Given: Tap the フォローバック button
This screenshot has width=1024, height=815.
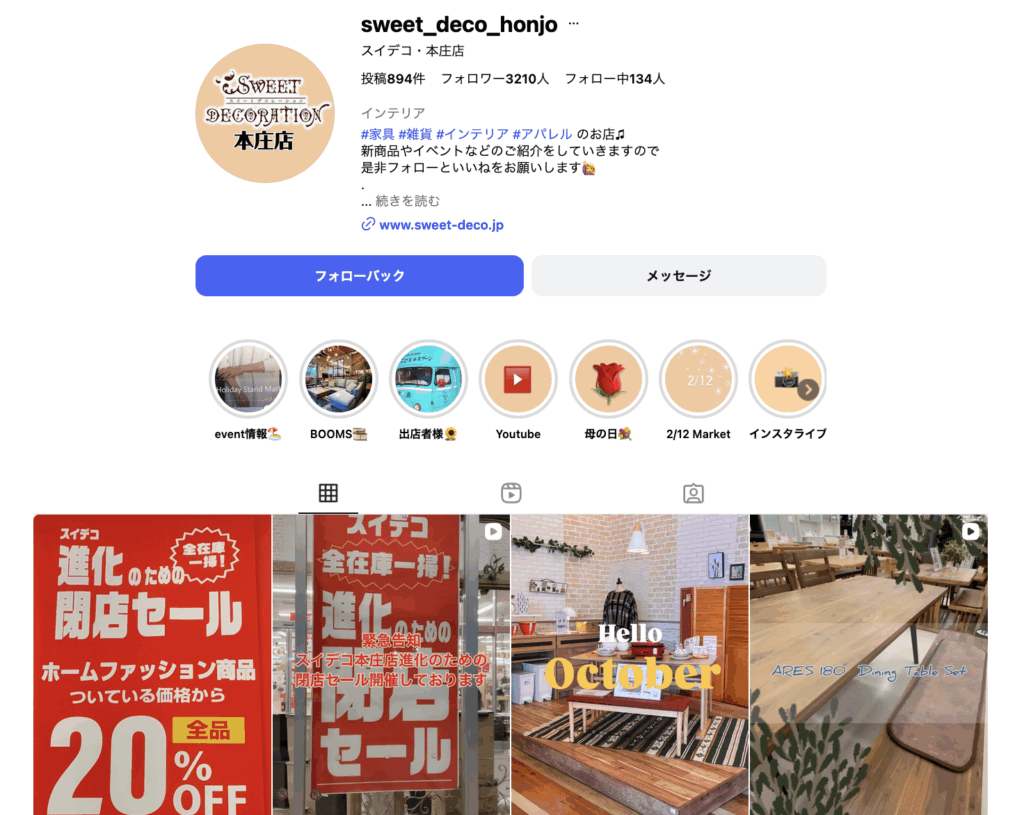Looking at the screenshot, I should (x=359, y=276).
